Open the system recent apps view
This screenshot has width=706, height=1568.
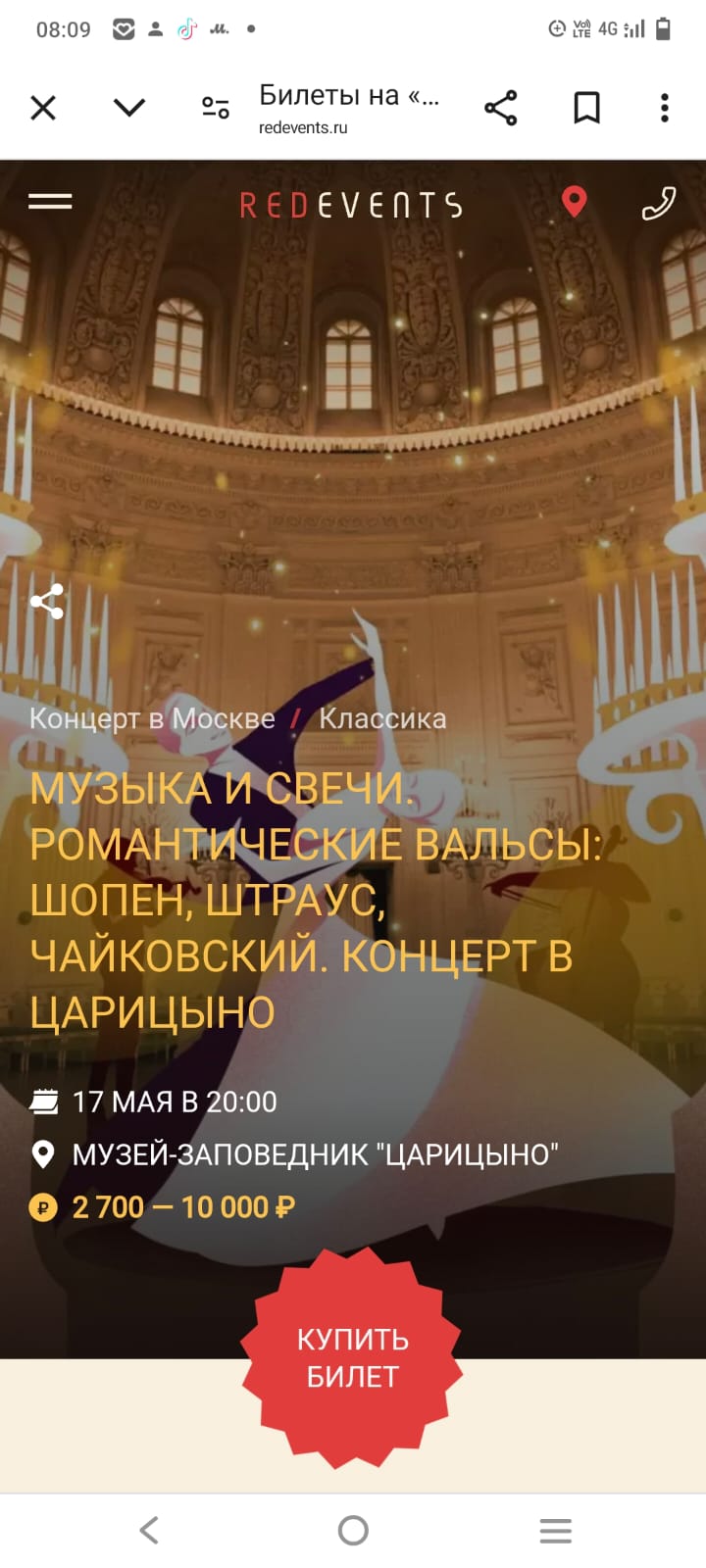pyautogui.click(x=555, y=1530)
